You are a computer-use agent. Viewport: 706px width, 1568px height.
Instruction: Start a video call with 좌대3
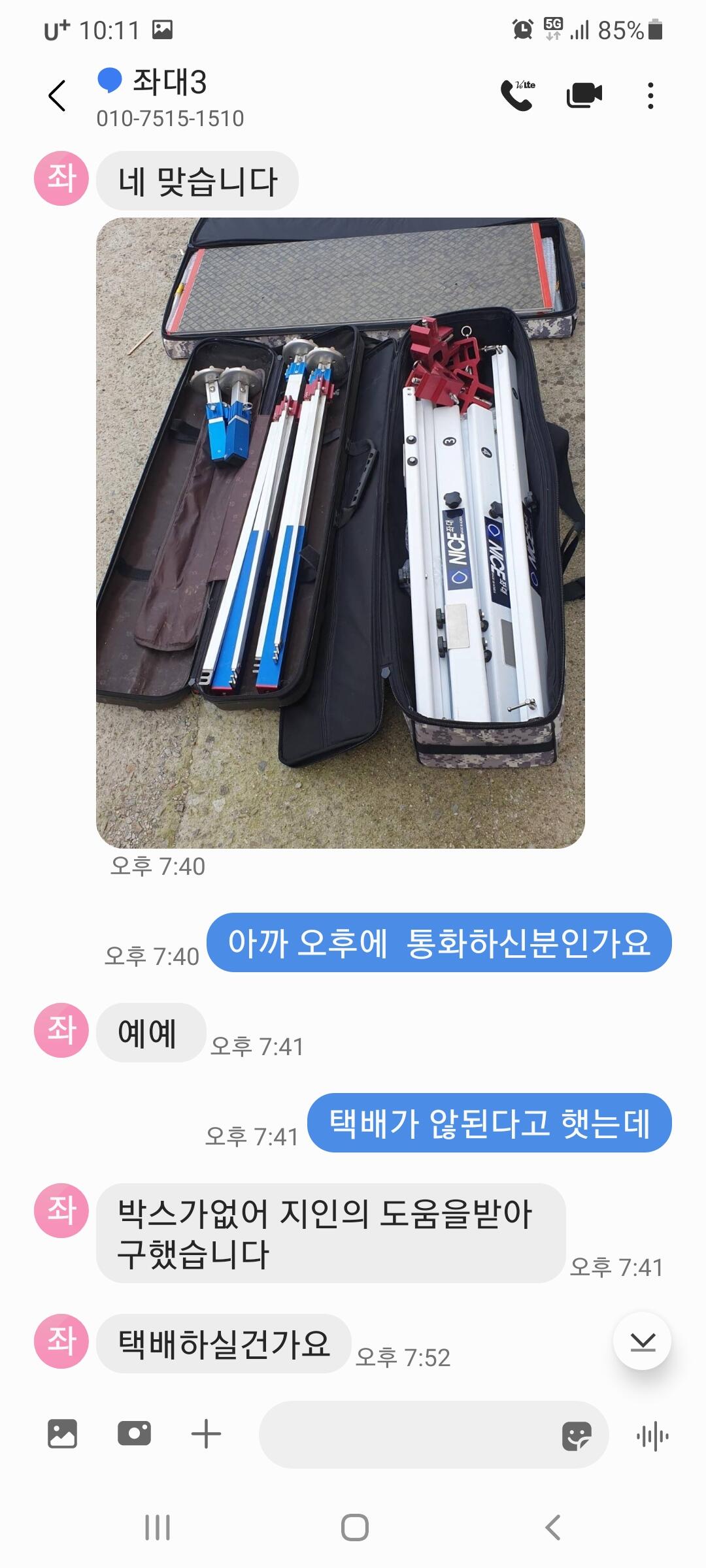[584, 95]
